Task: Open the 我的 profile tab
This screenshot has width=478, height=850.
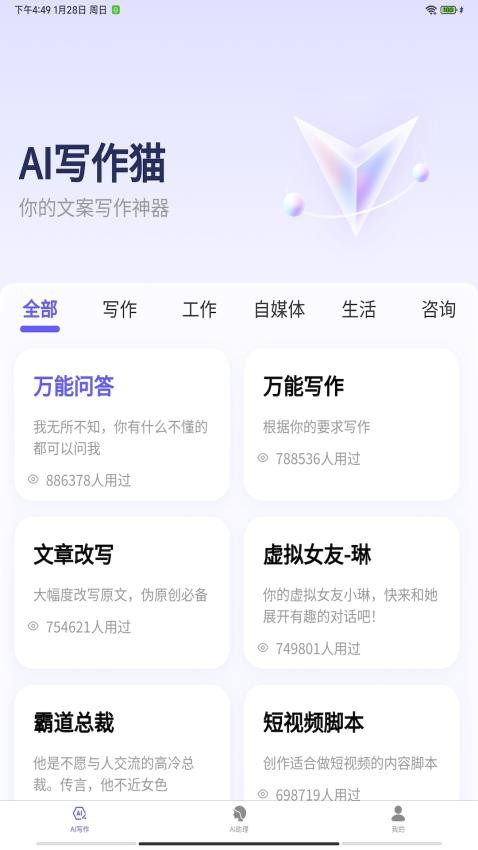Action: pos(398,819)
